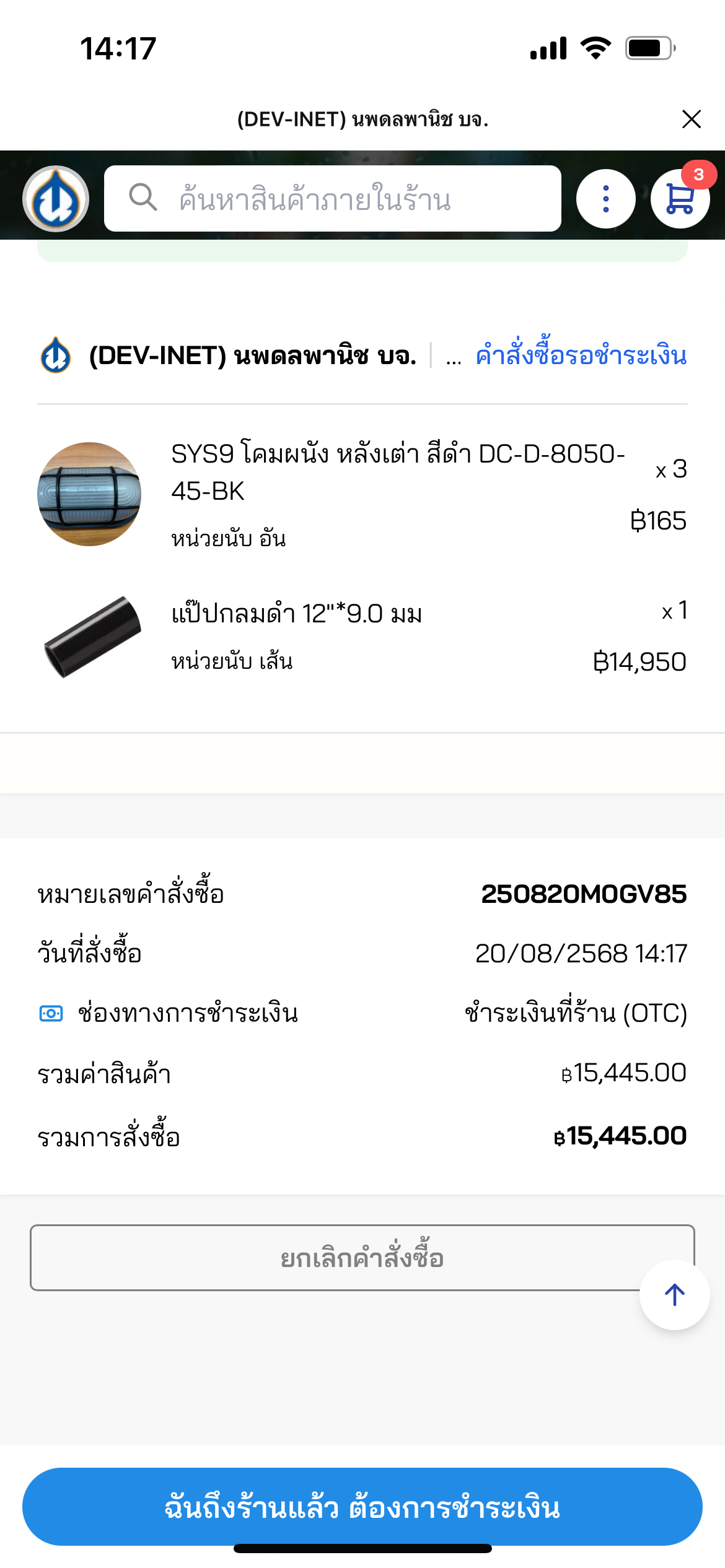Open the shopping cart with 3 items
This screenshot has height=1568, width=725.
pyautogui.click(x=680, y=199)
